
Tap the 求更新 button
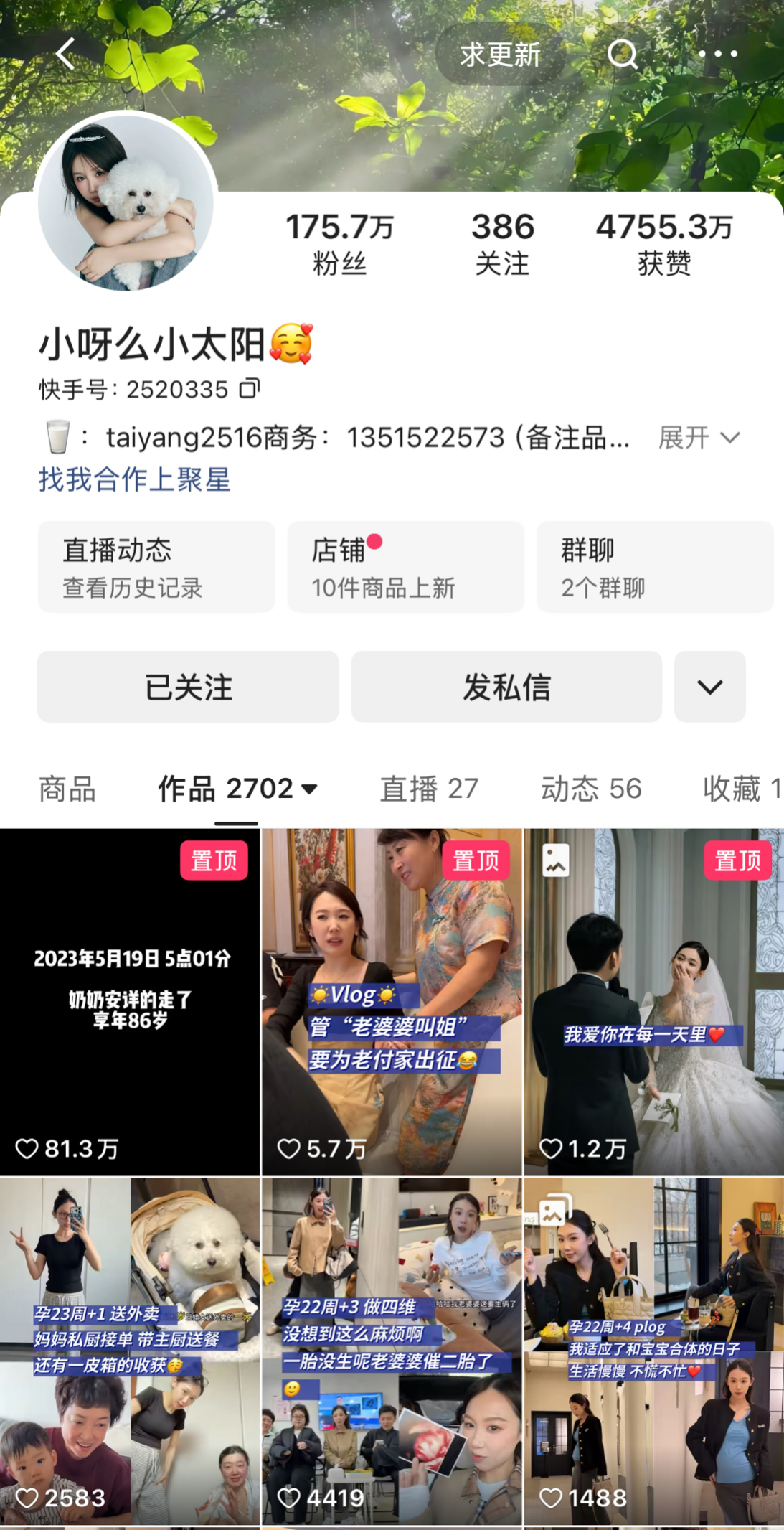click(500, 55)
